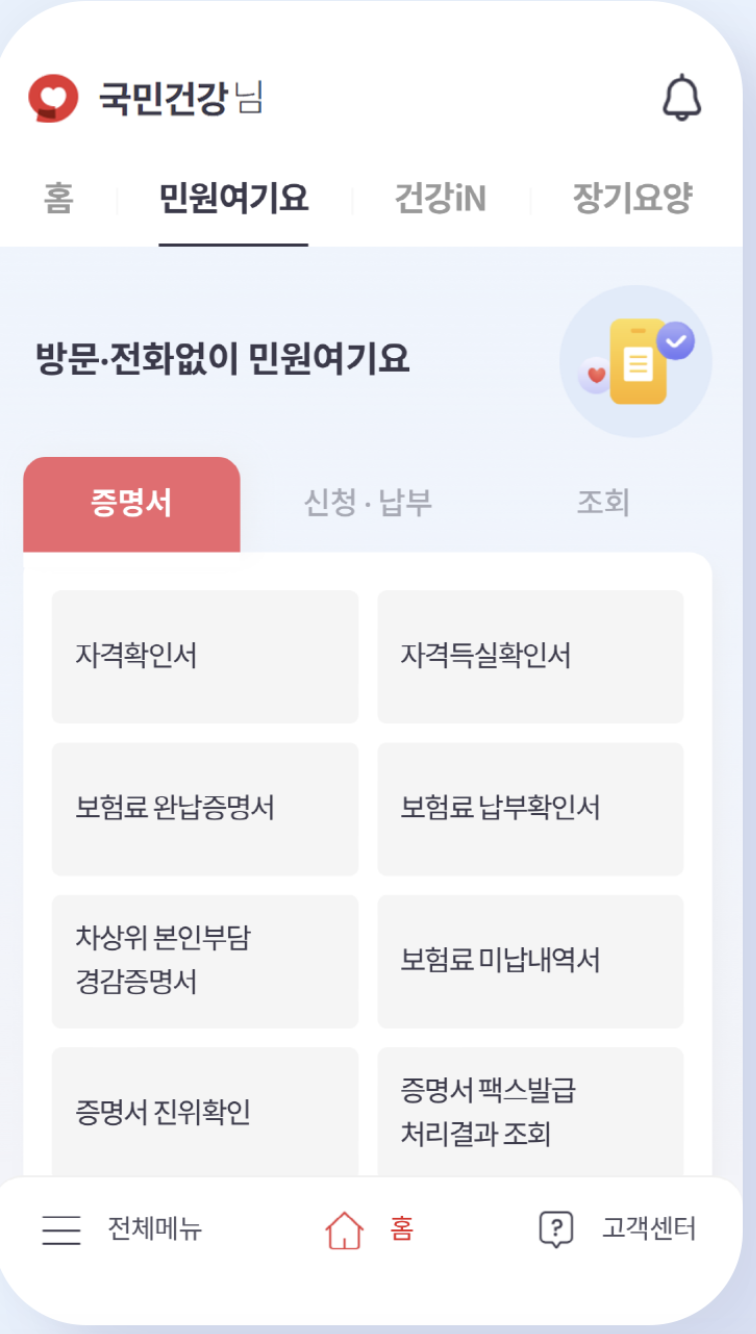Open the 장기요양 tab
756x1334 pixels.
(628, 198)
